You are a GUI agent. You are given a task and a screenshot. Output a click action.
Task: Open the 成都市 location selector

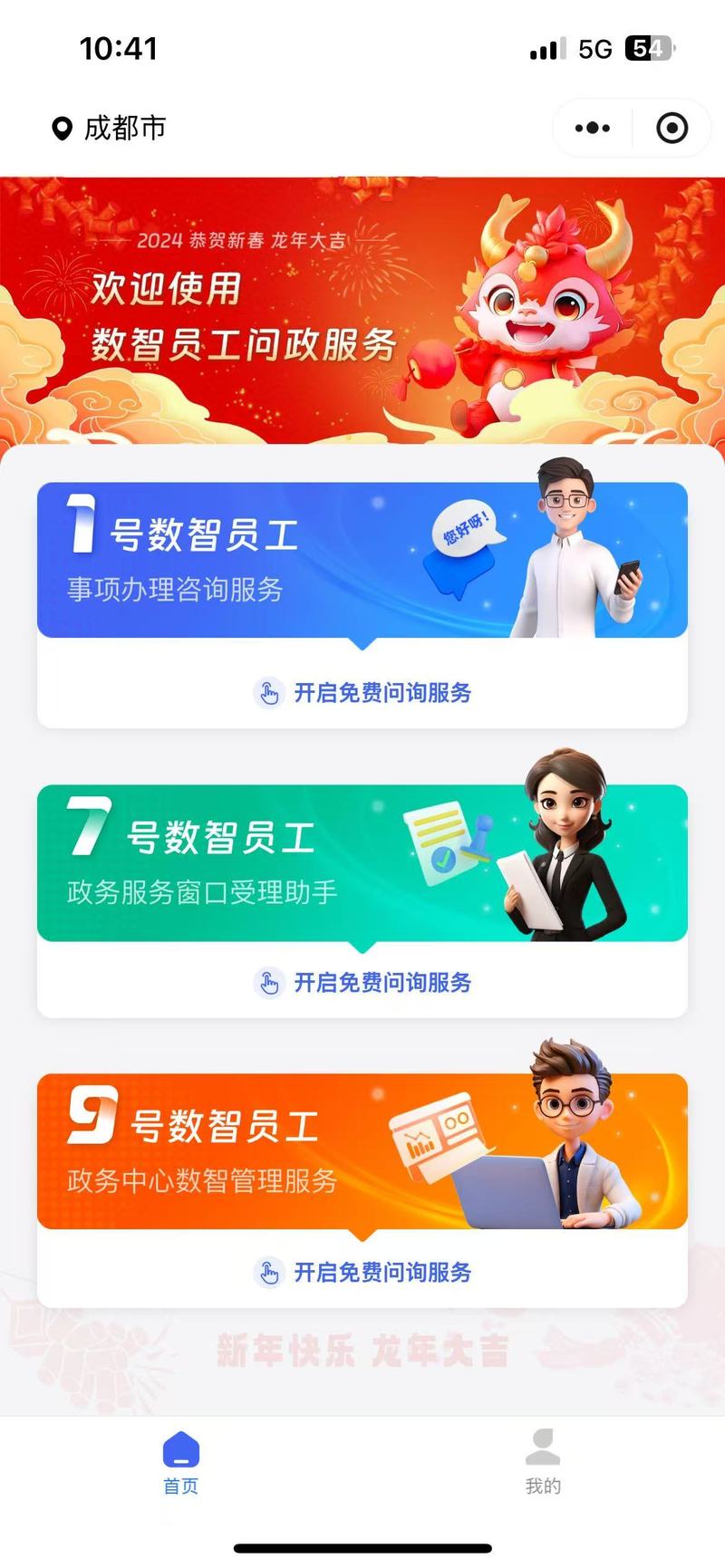coord(109,129)
